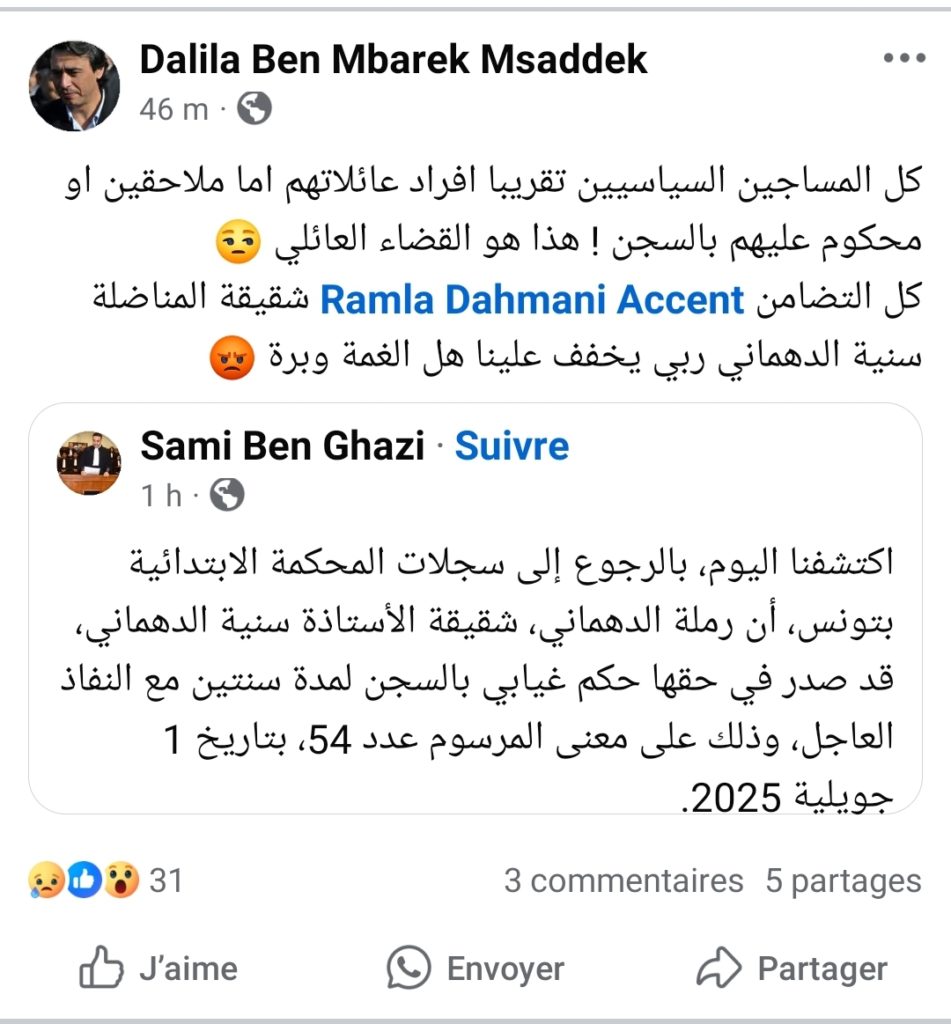The width and height of the screenshot is (951, 1024).
Task: Open Dalila Ben Mbarek Msaddek's profile picture
Action: (x=74, y=85)
